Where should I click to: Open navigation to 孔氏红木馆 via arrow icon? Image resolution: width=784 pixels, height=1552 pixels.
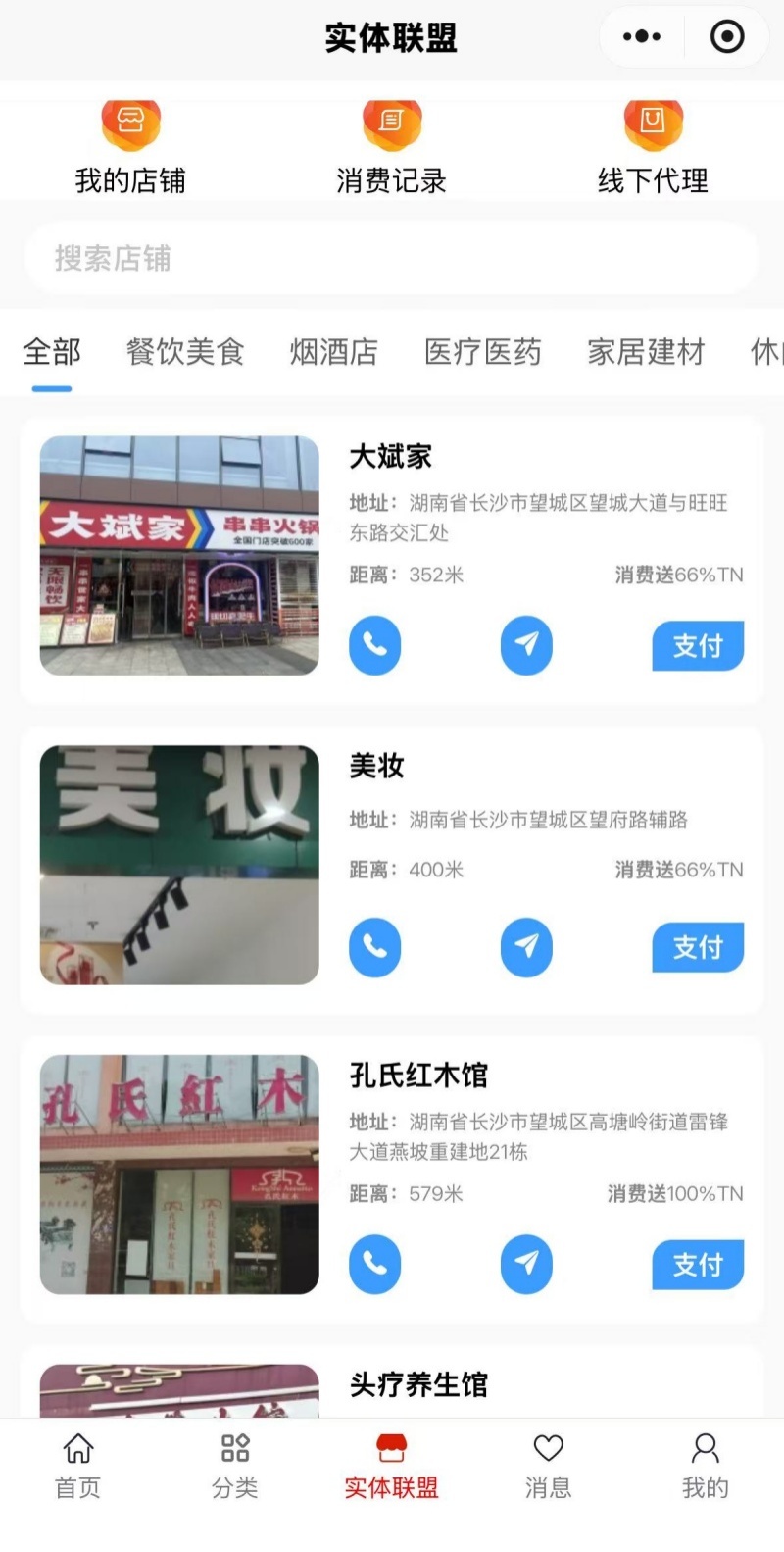[526, 1264]
